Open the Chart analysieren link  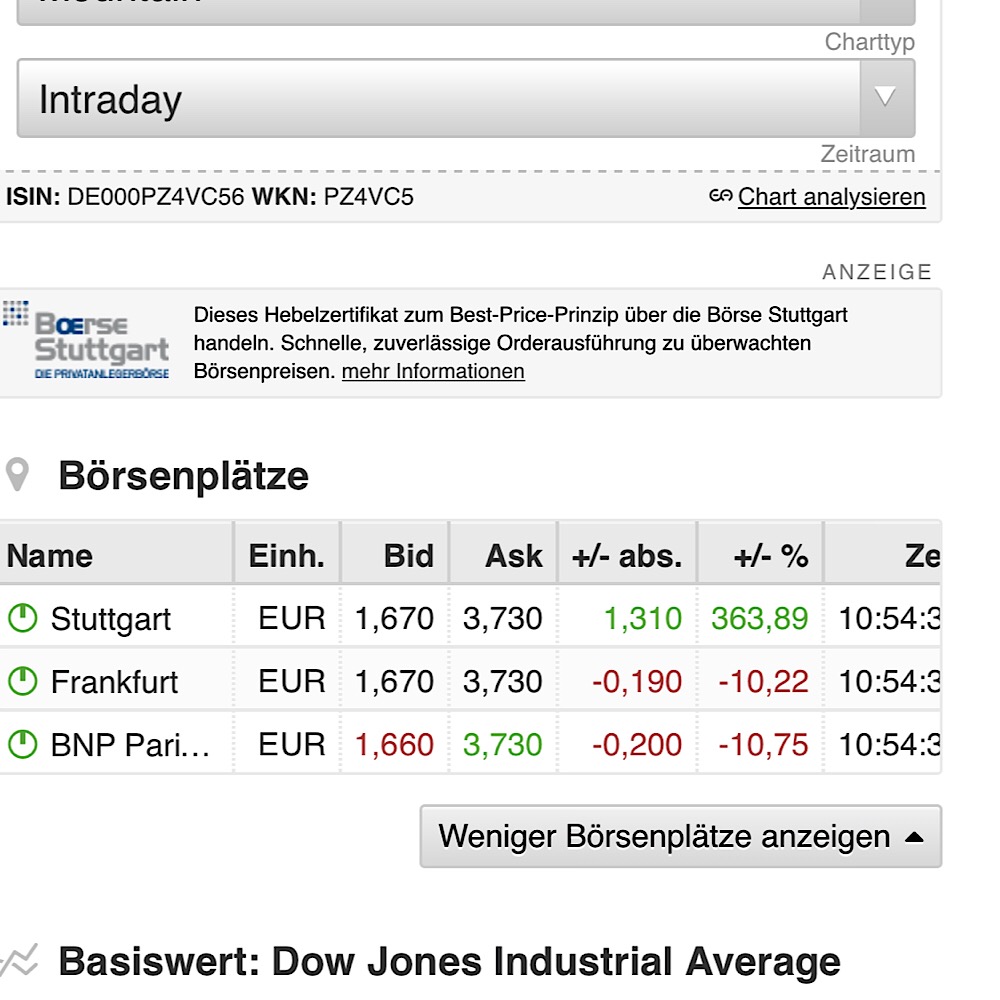tap(831, 197)
